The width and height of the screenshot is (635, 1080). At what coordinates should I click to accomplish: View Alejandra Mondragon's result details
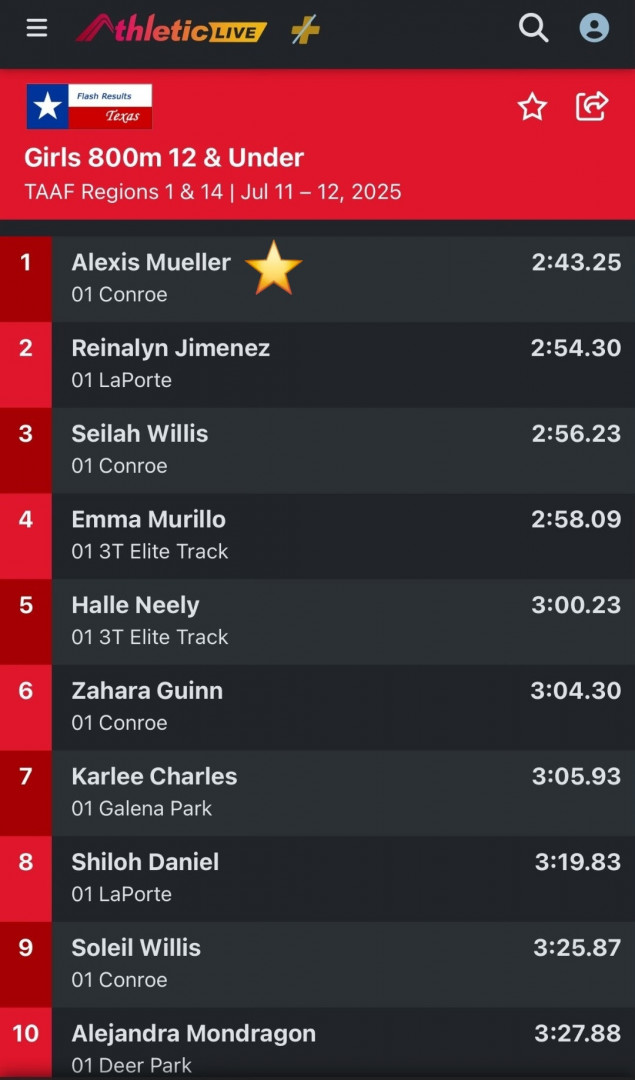point(318,1043)
